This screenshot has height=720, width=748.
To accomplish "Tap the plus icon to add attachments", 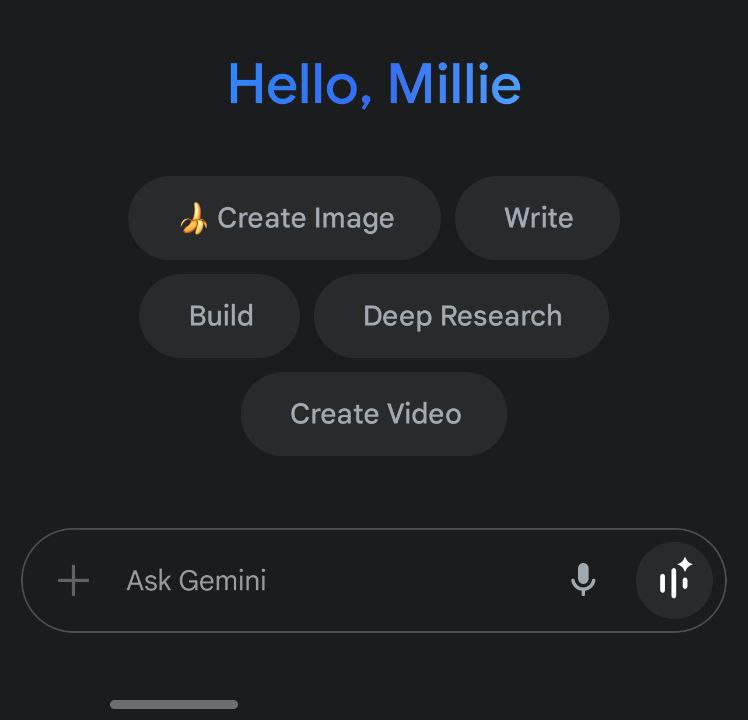I will tap(74, 580).
